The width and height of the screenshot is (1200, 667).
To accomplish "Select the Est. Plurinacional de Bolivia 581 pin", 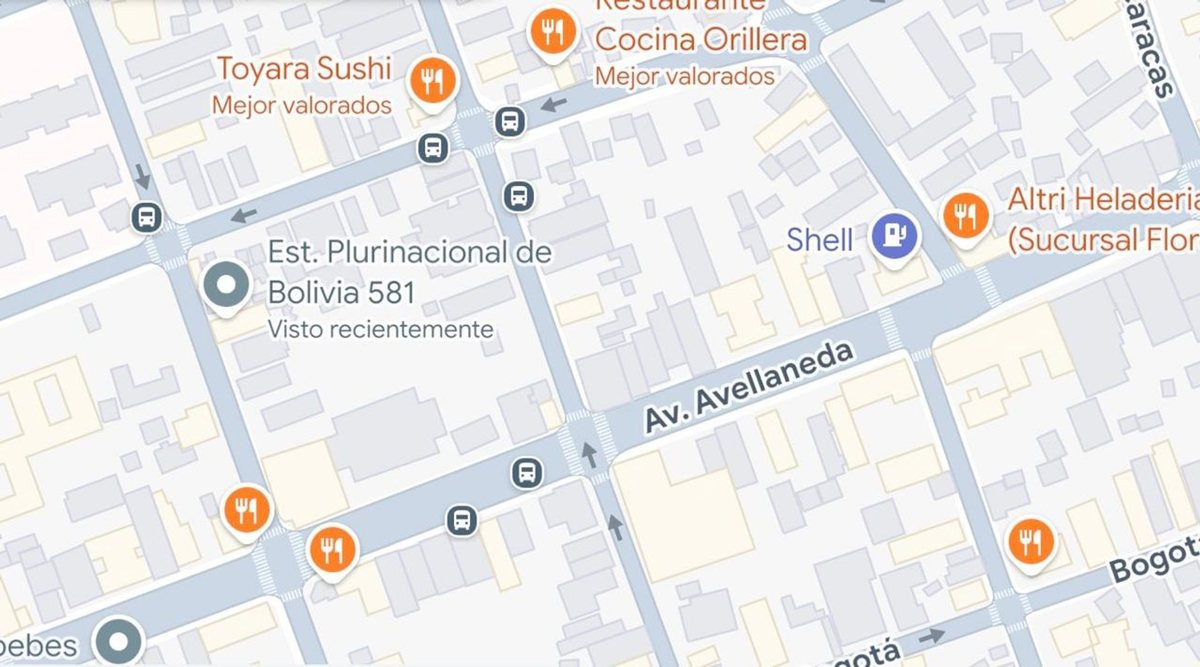I will [226, 286].
